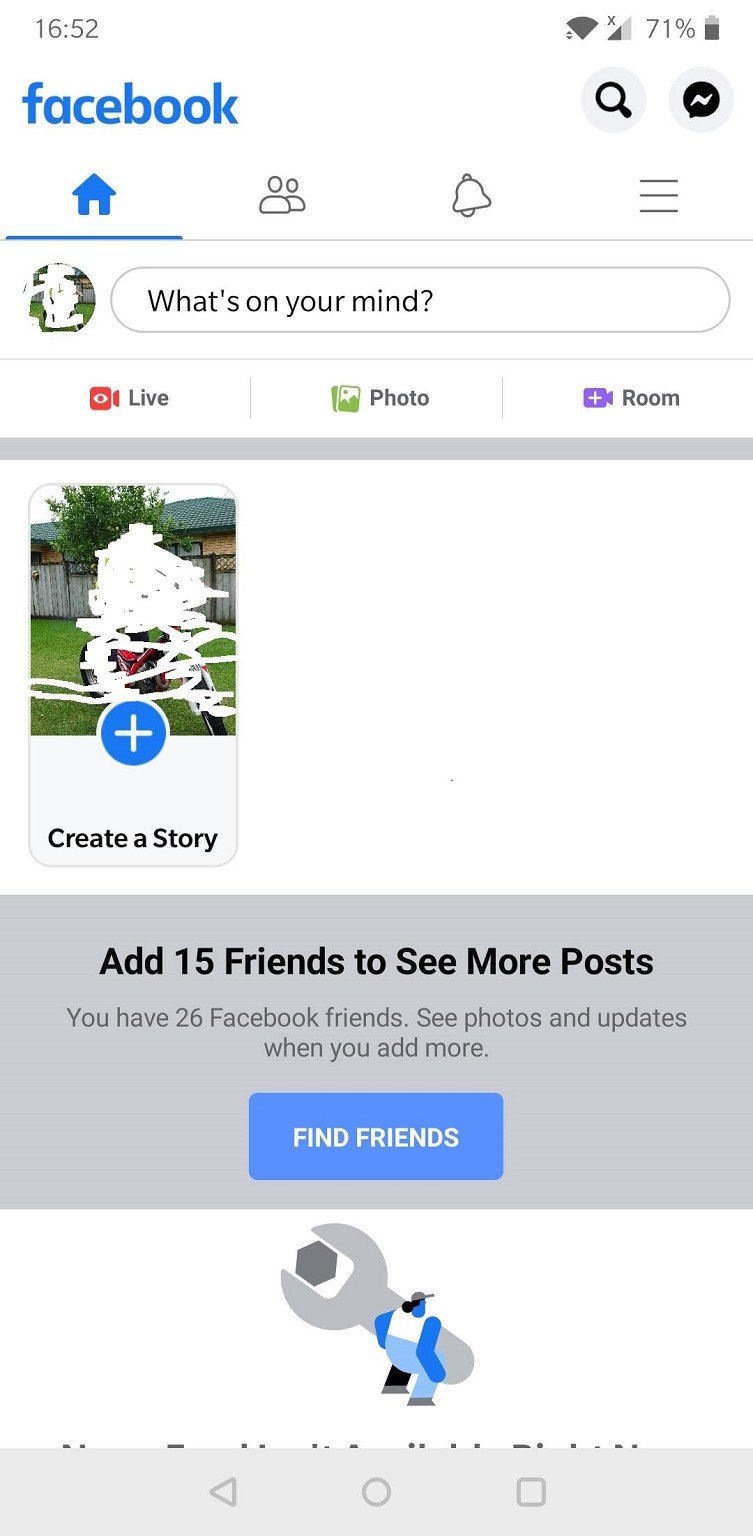Tap the "What's on your mind?" field
This screenshot has width=753, height=1536.
coord(420,300)
